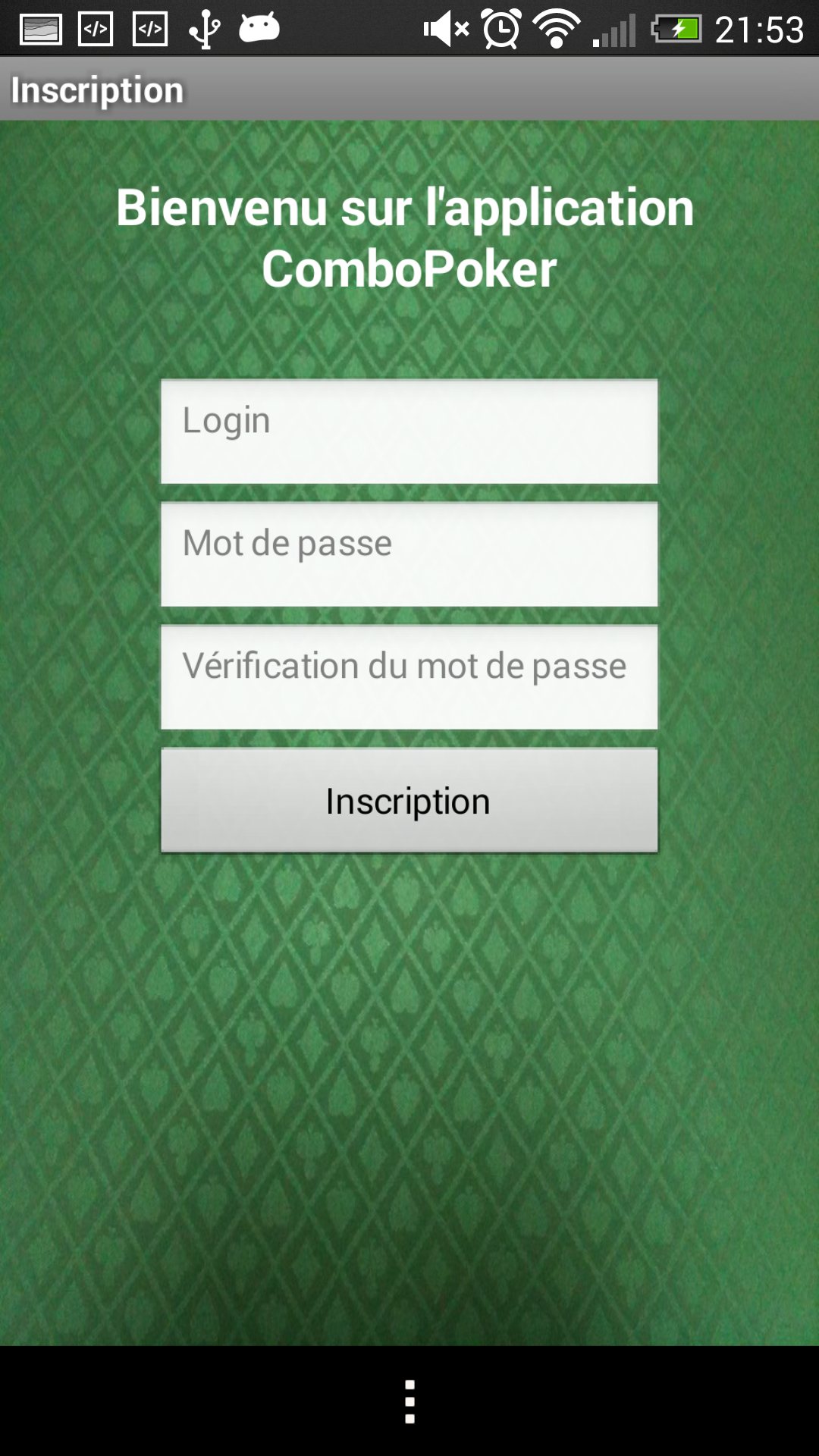Focus the Mot de passe field
Image resolution: width=819 pixels, height=1456 pixels.
point(409,554)
